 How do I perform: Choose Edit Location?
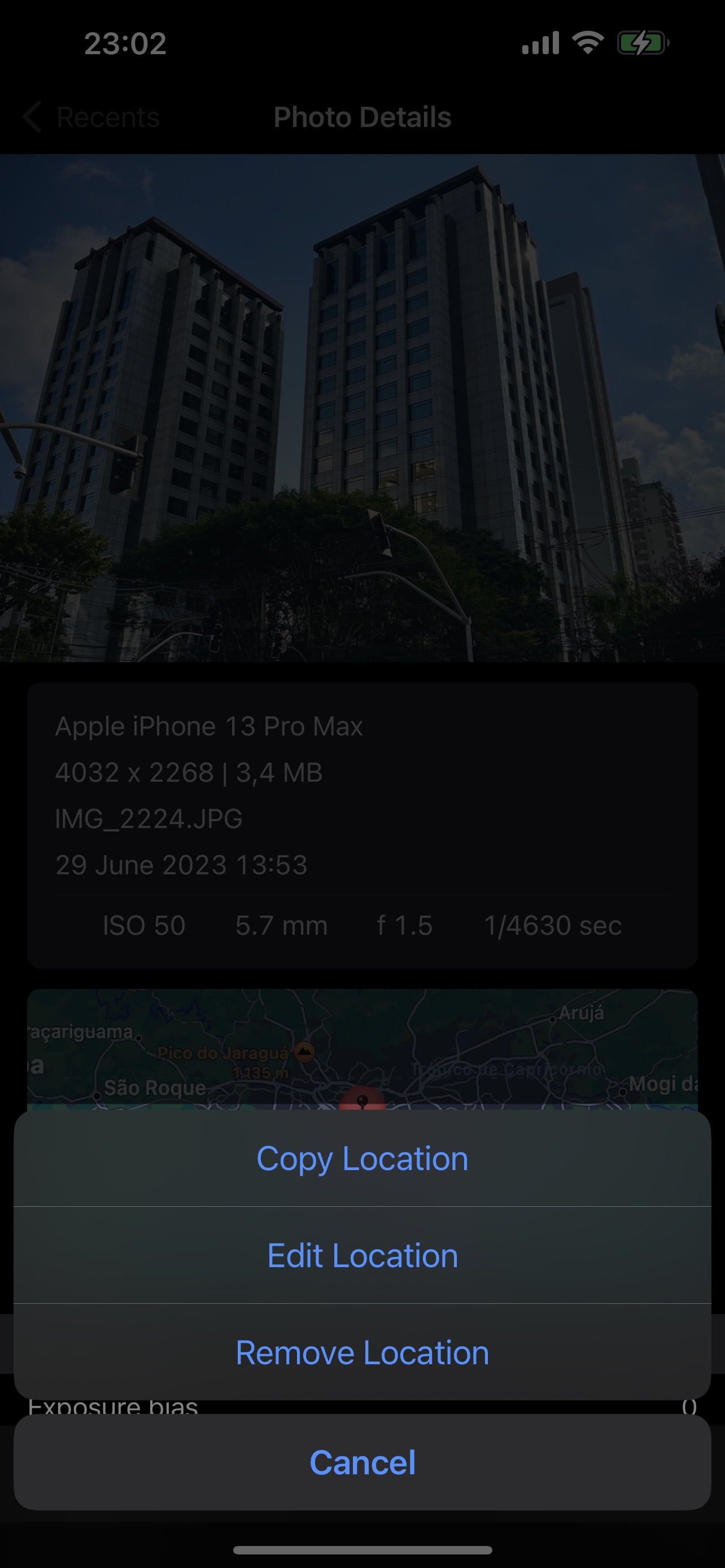362,1255
